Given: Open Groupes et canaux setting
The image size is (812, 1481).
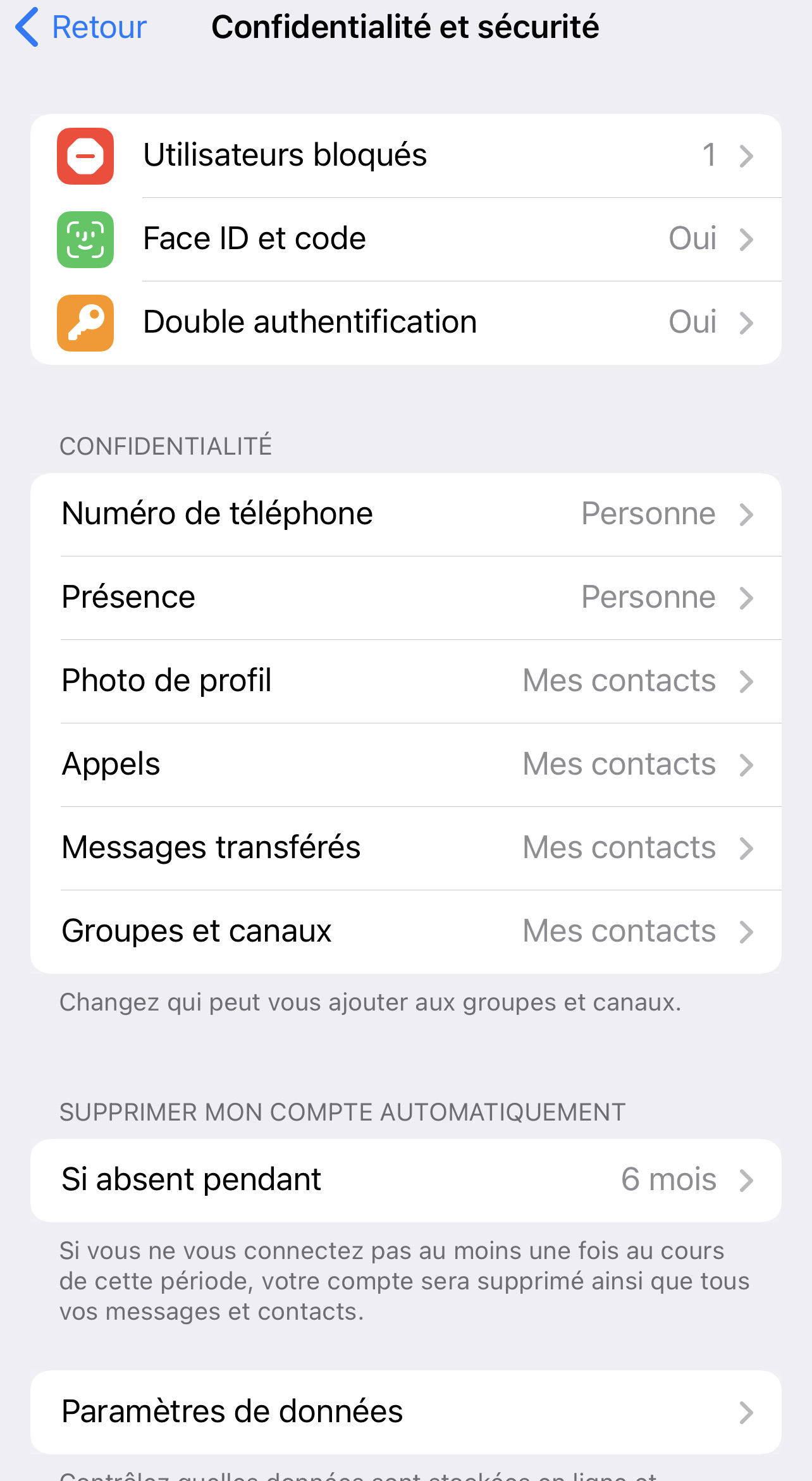Looking at the screenshot, I should point(406,931).
